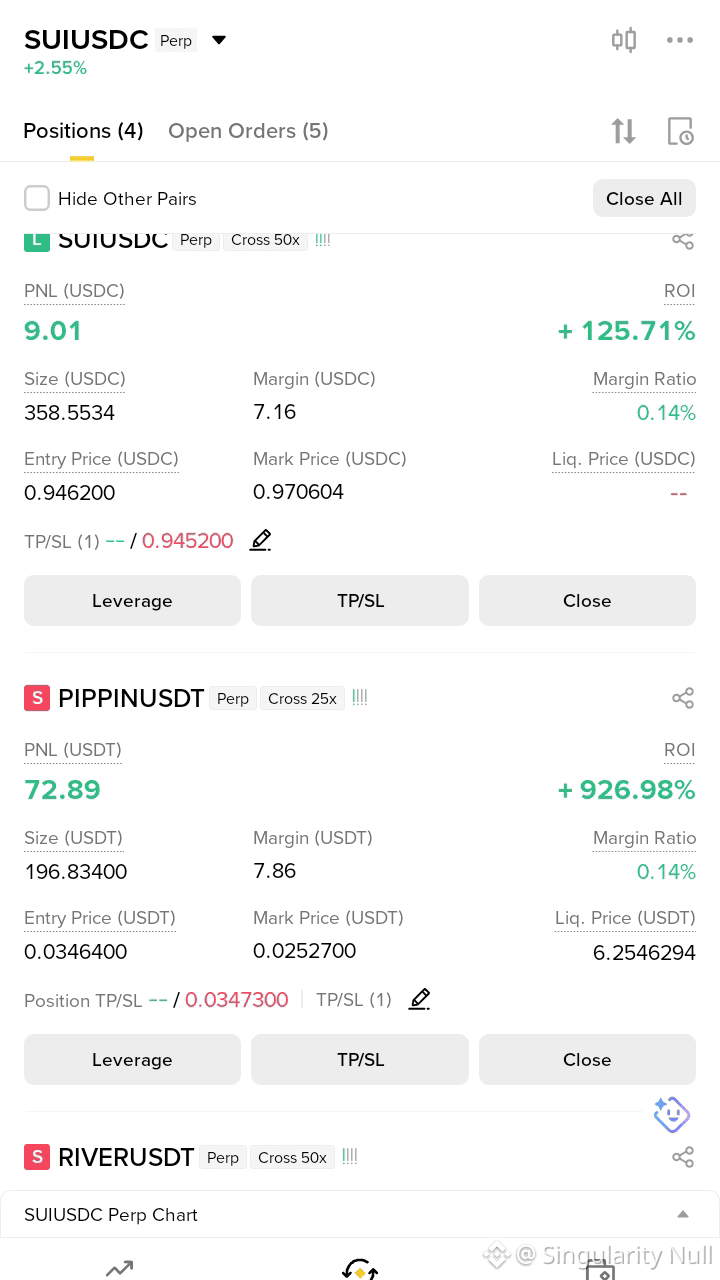
Task: Adjust Leverage for the PIPPINUSDT position
Action: (132, 1059)
